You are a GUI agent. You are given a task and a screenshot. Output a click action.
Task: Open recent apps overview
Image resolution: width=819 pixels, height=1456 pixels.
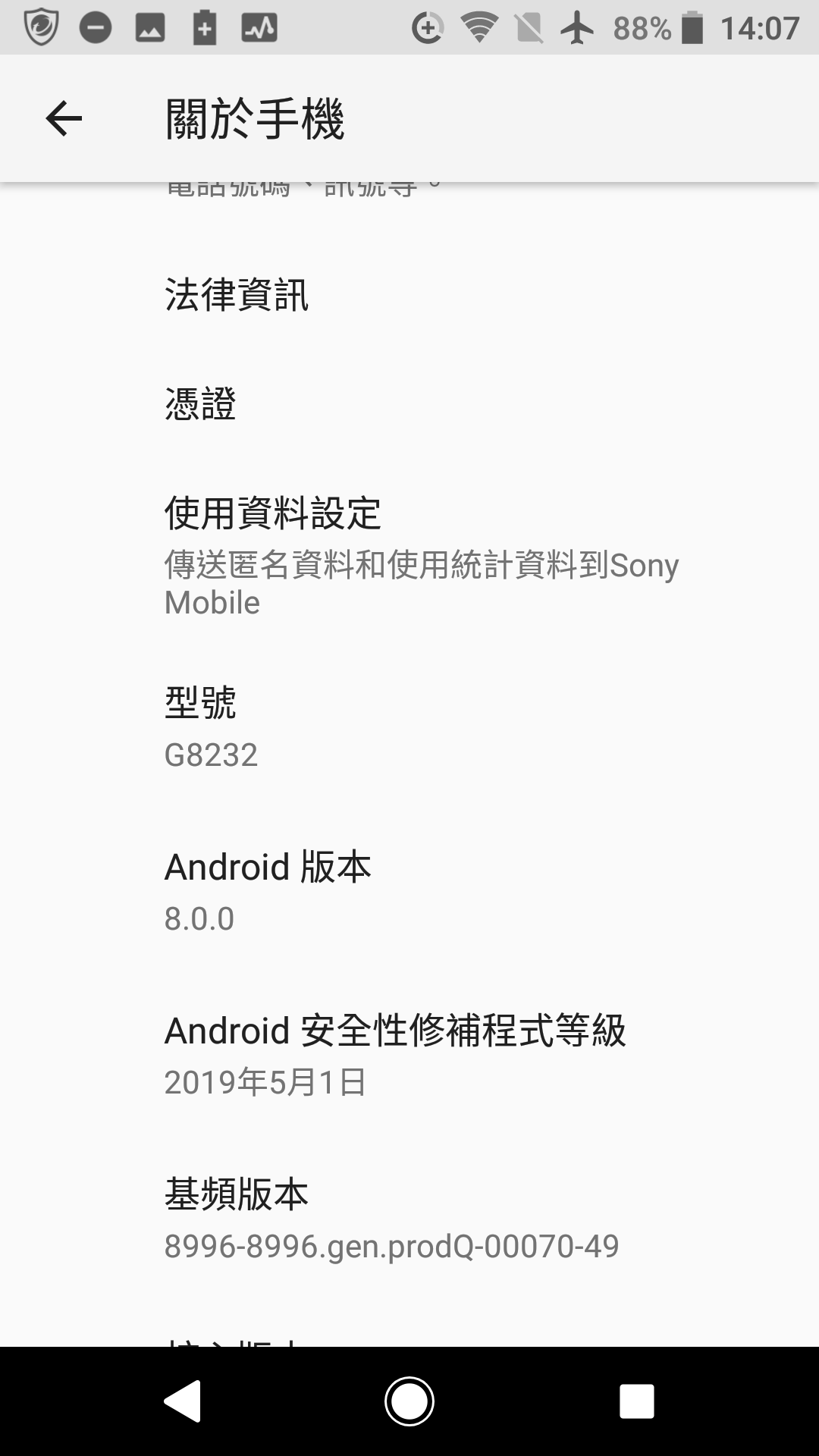(x=636, y=1401)
